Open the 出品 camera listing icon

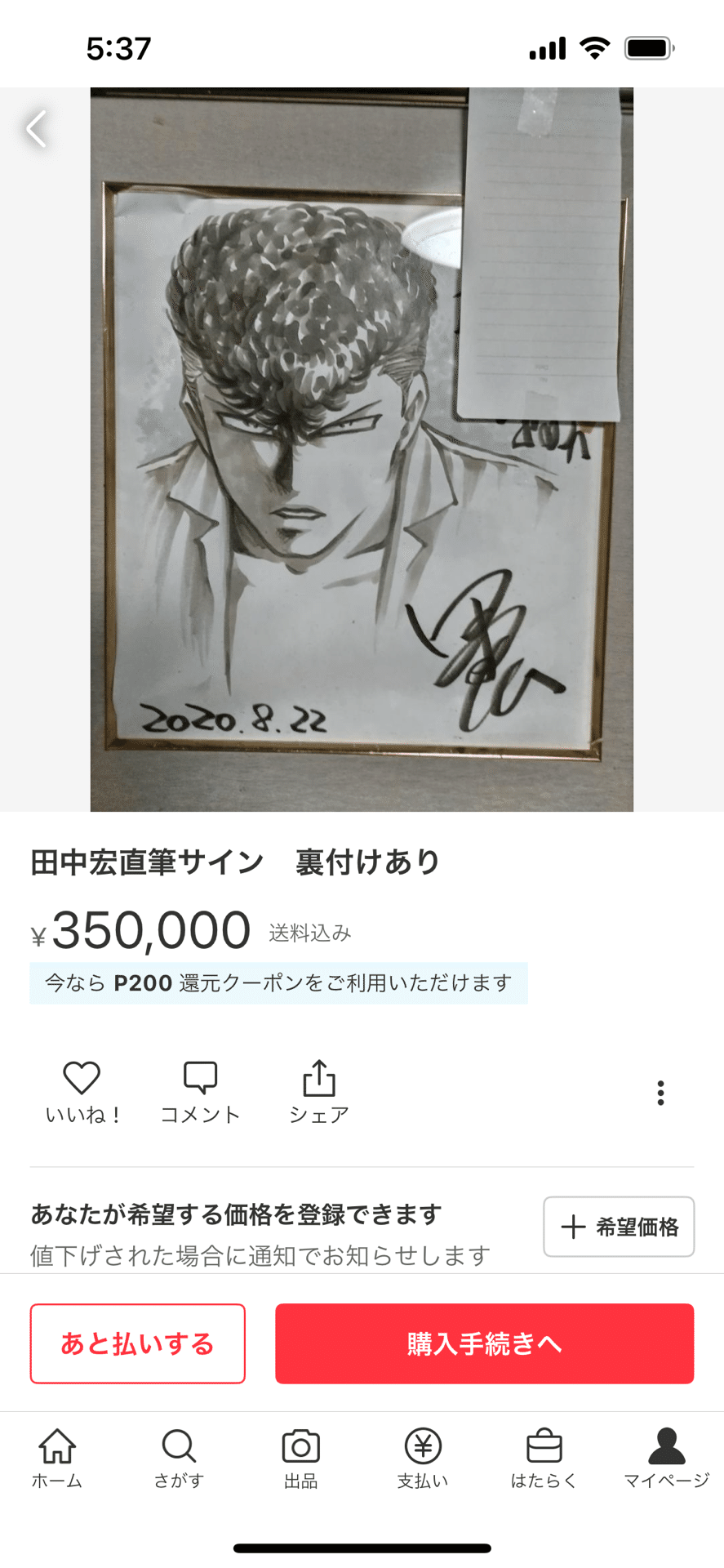point(300,1448)
